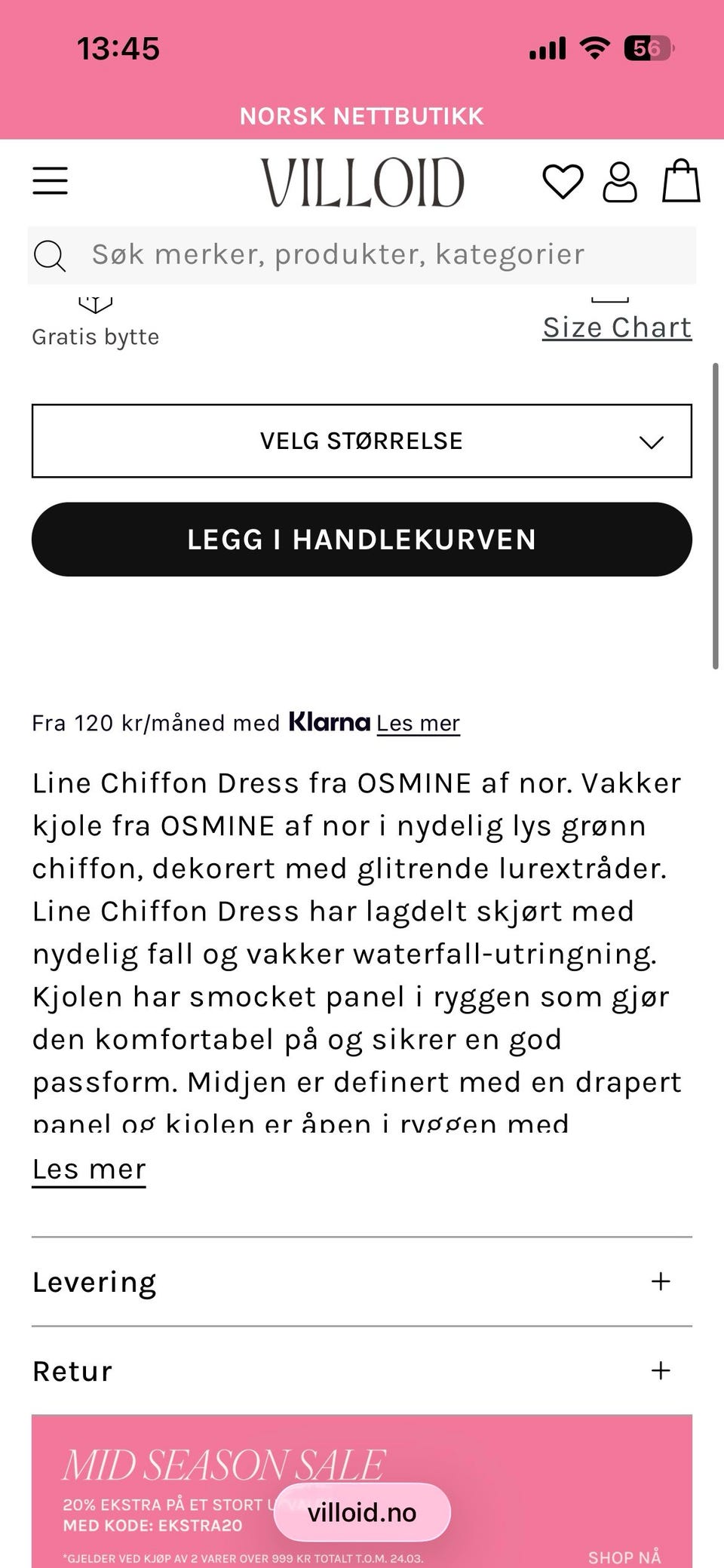Tap the cellular signal indicator
Viewport: 724px width, 1568px height.
(546, 48)
